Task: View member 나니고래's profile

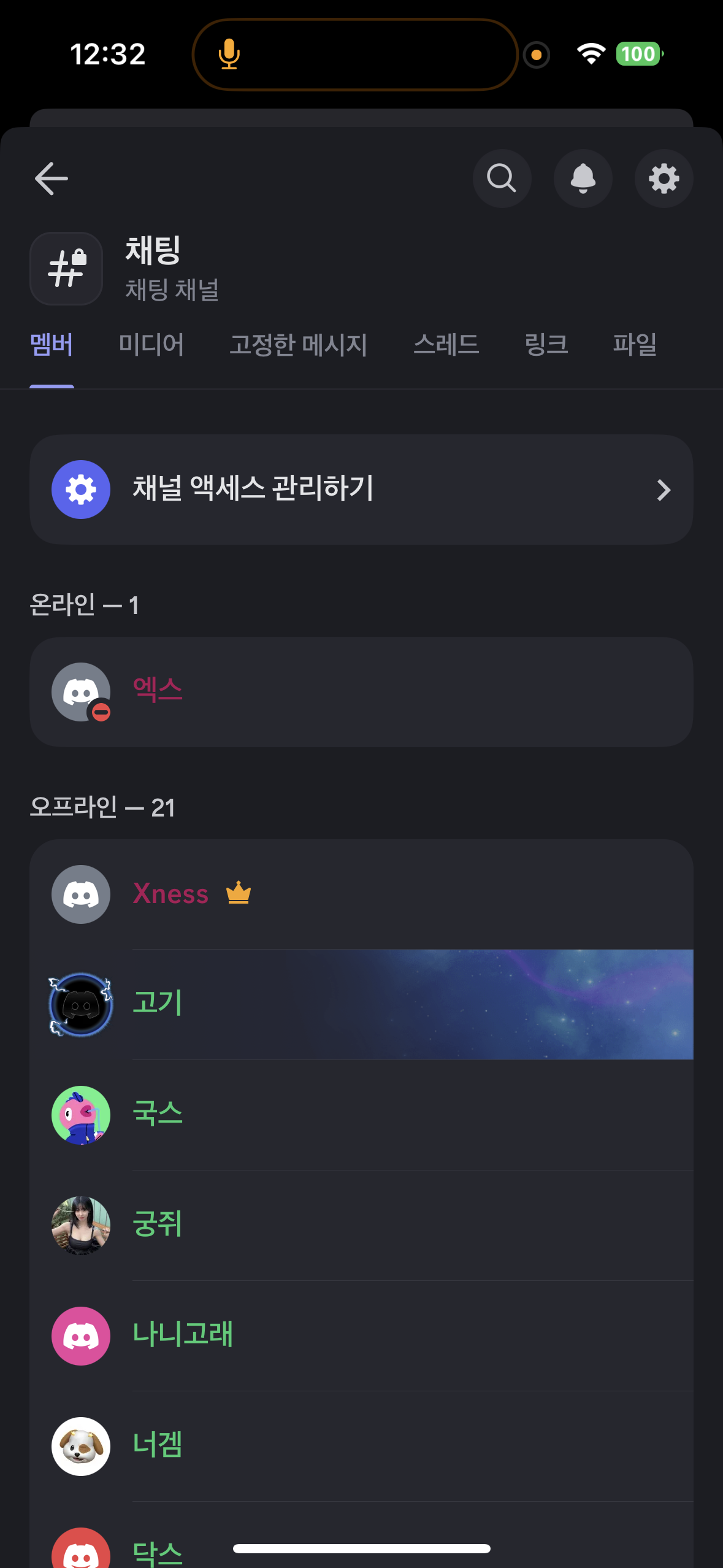Action: tap(361, 1335)
